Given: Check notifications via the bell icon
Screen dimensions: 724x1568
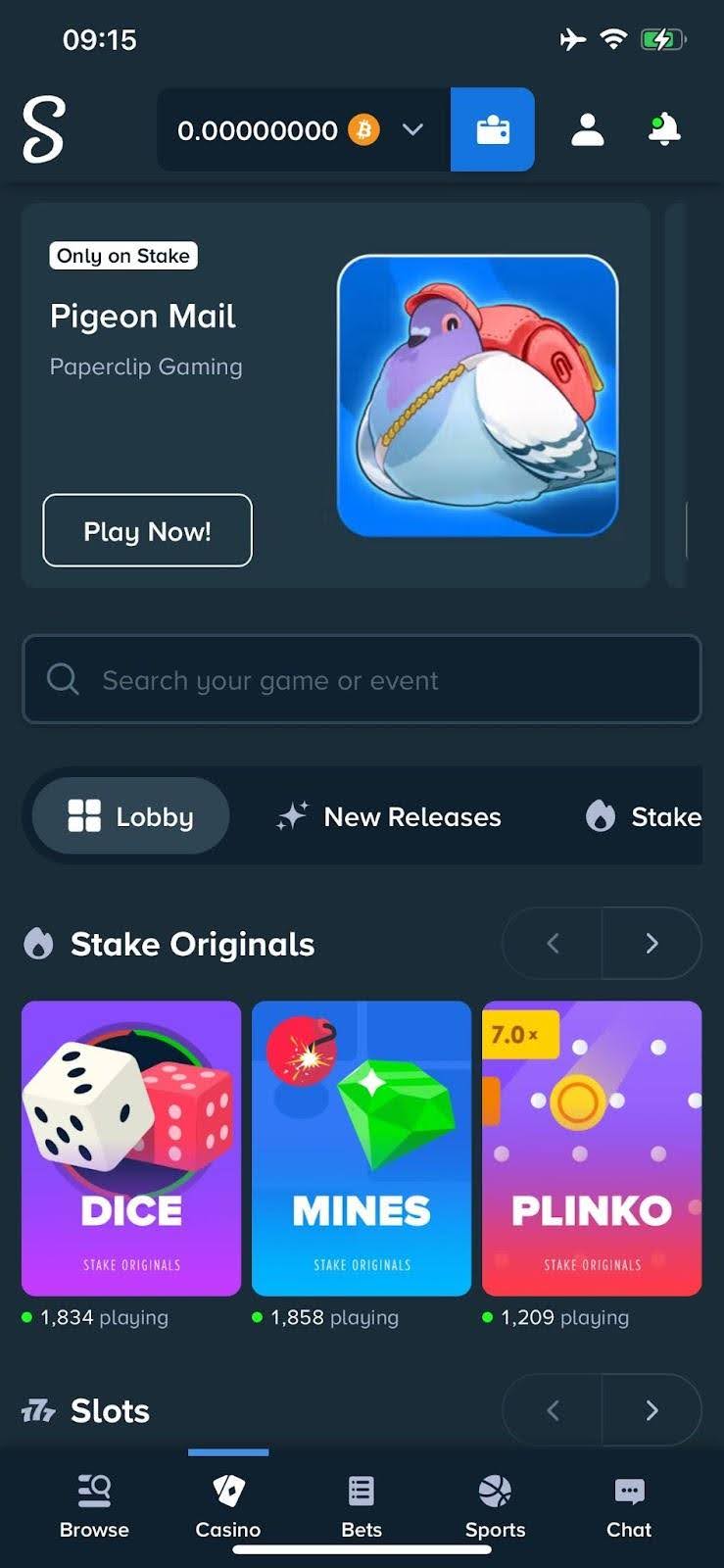Looking at the screenshot, I should click(x=662, y=129).
